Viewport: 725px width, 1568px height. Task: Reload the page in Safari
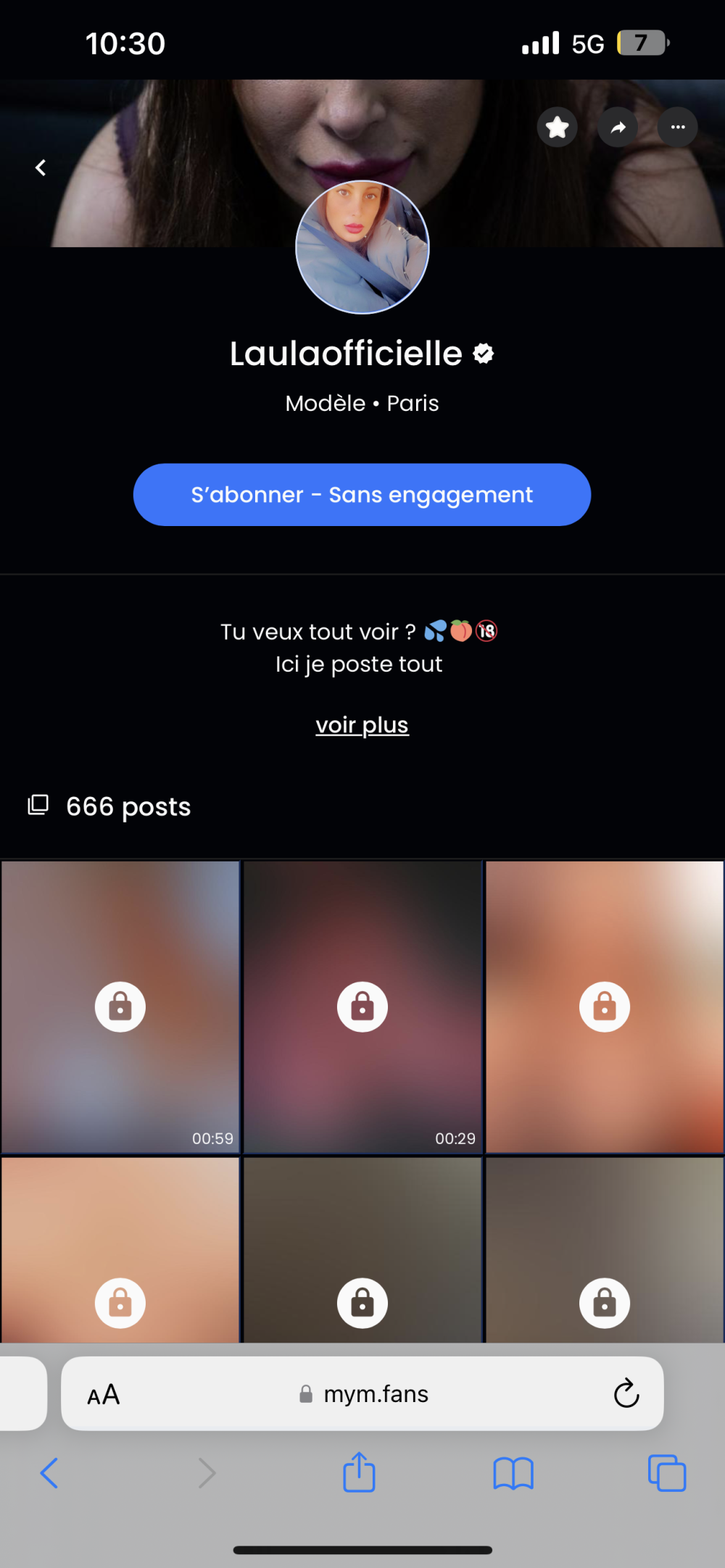626,1393
